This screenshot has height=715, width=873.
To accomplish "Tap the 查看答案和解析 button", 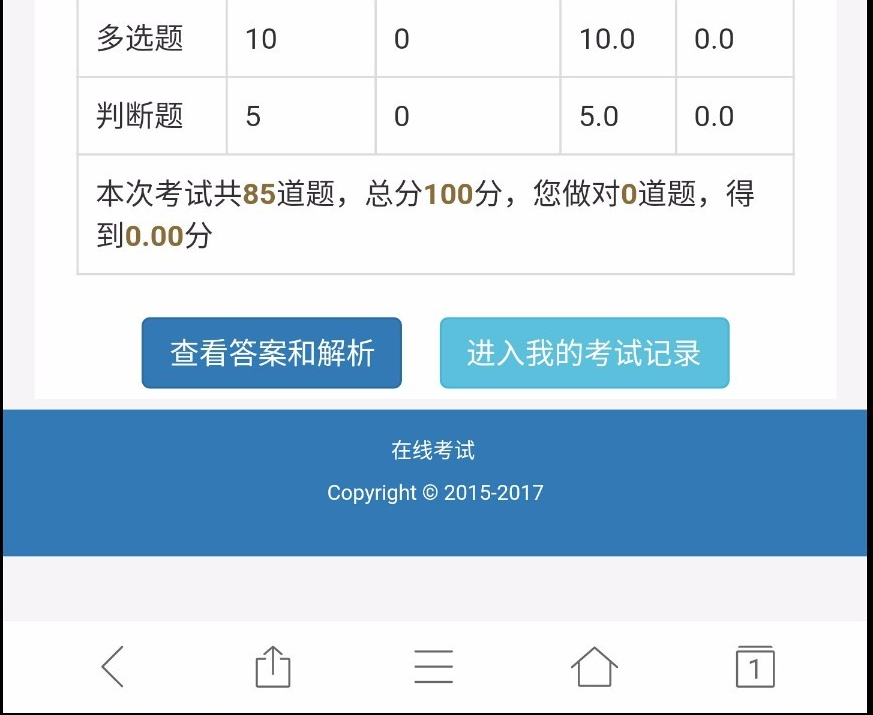I will (272, 353).
